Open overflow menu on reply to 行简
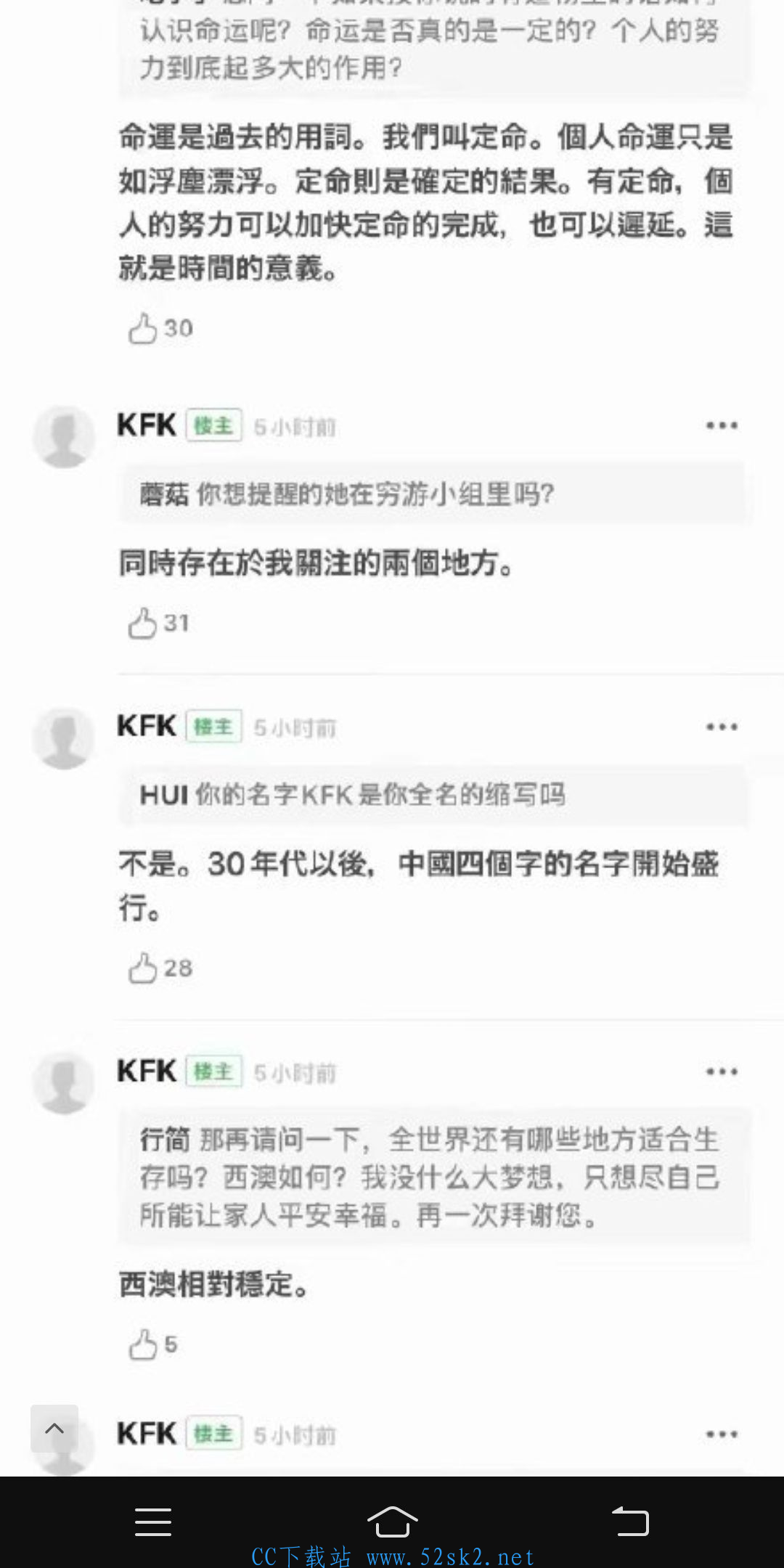784x1568 pixels. tap(722, 1071)
